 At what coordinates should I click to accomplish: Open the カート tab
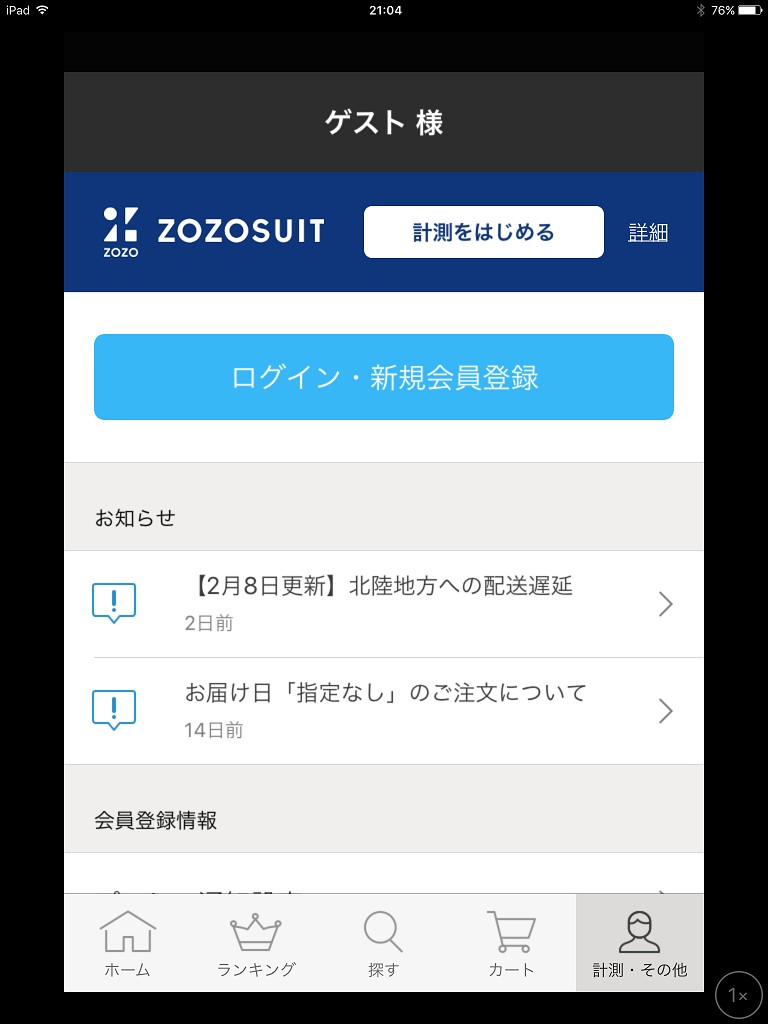pyautogui.click(x=511, y=943)
